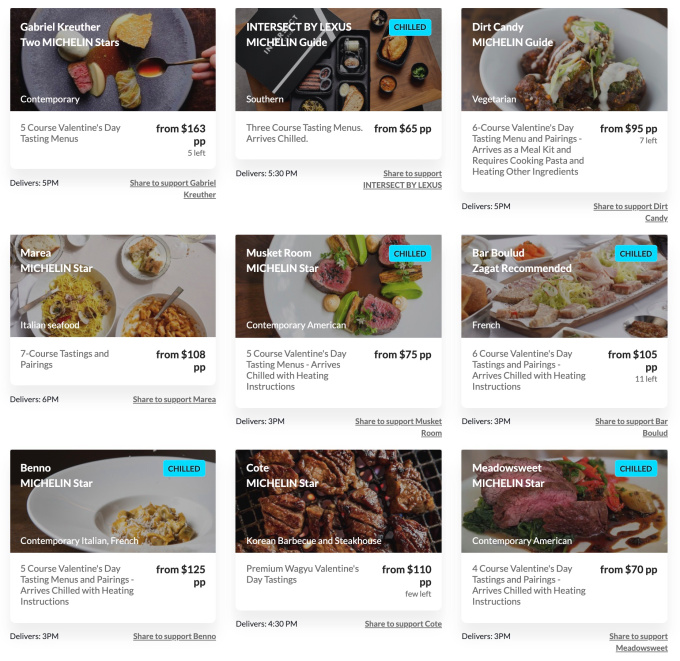Open the Cote Korean Barbecue card

click(338, 502)
